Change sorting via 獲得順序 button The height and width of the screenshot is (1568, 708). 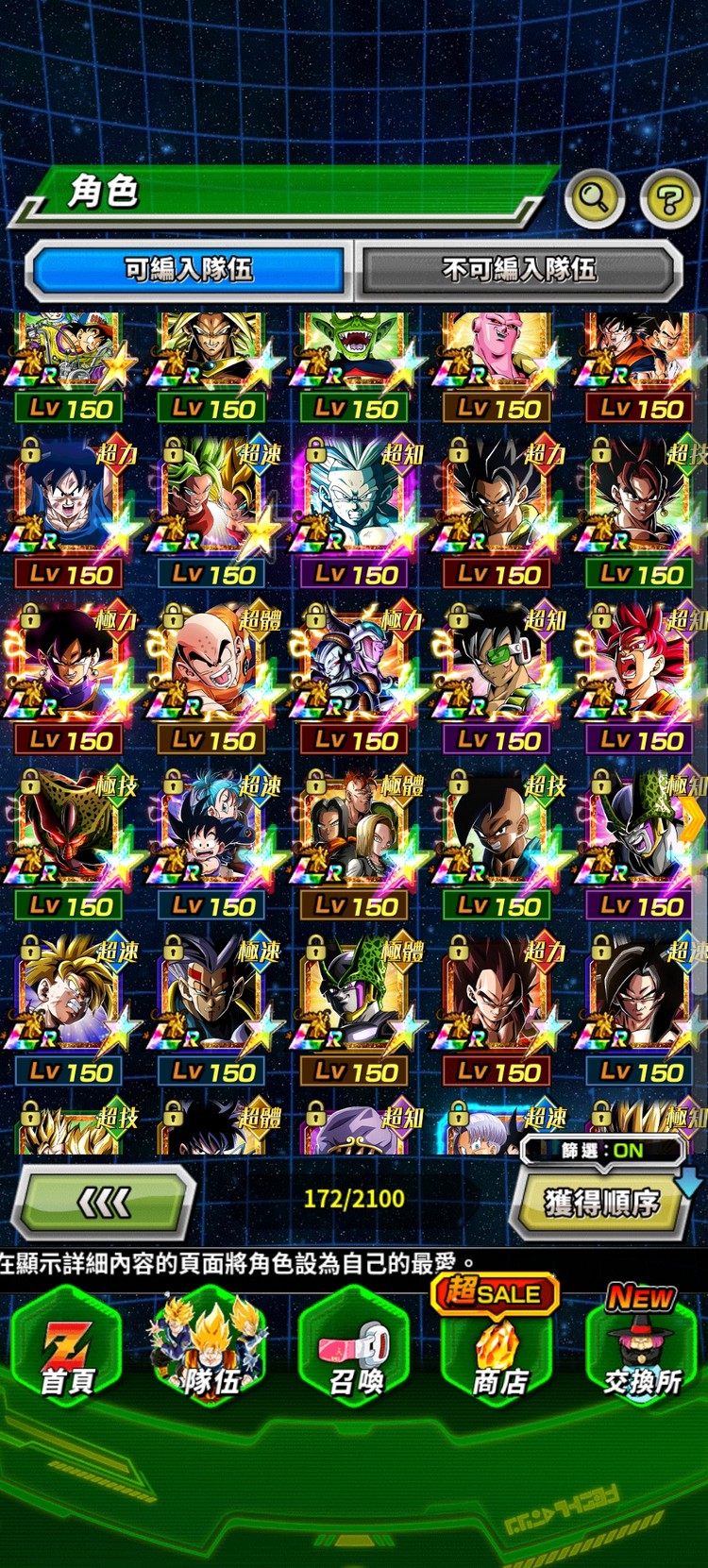pos(600,1203)
